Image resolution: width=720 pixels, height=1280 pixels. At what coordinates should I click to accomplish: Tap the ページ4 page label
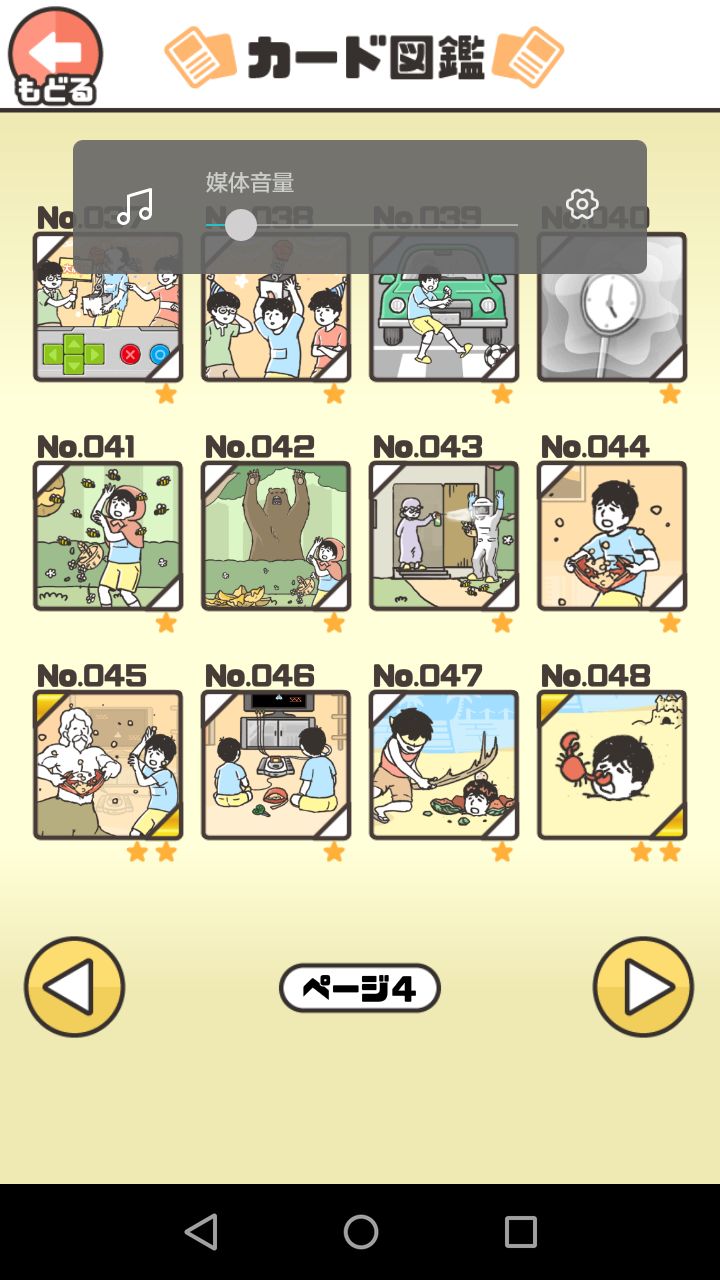pyautogui.click(x=359, y=987)
